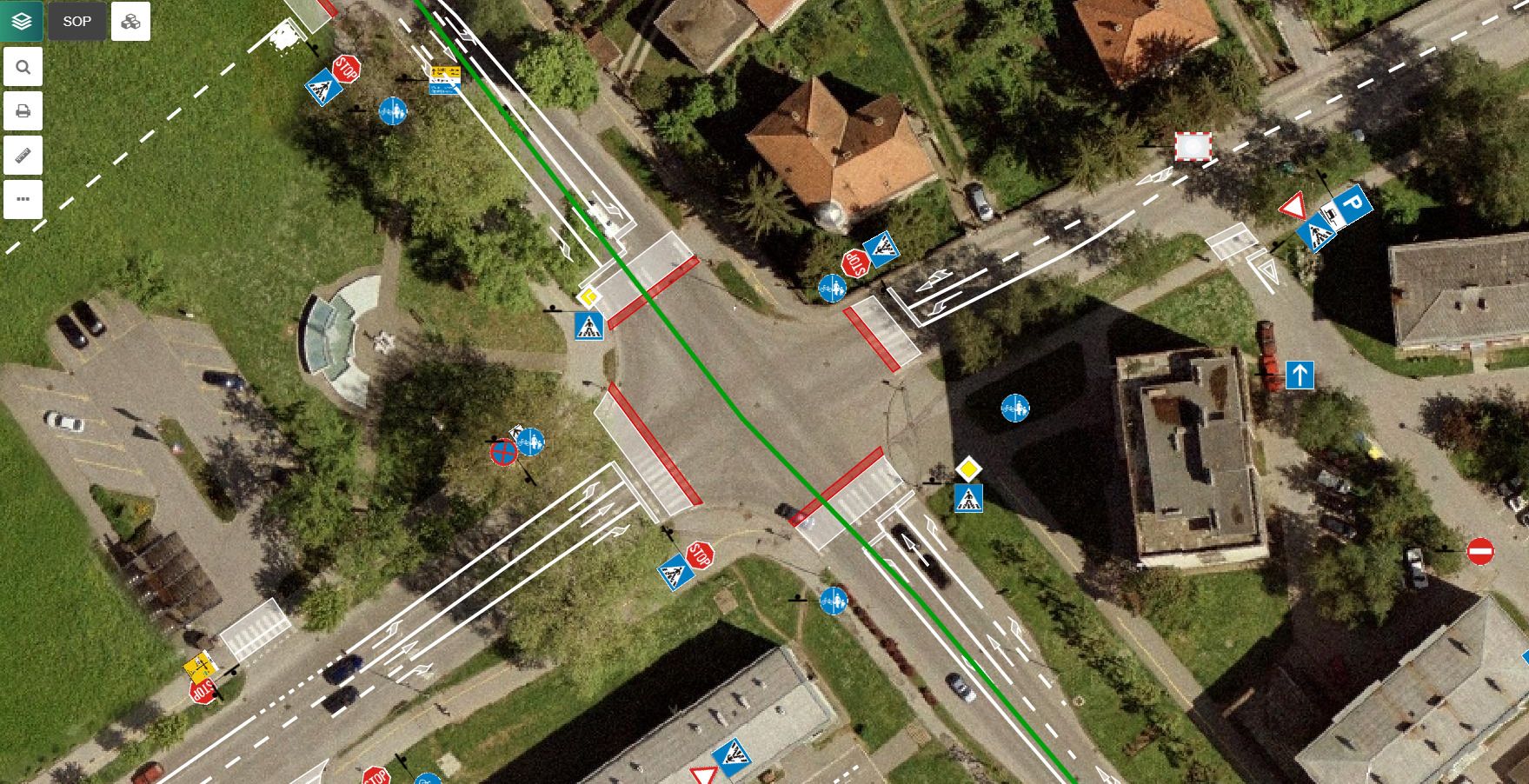Print the current map view

23,111
